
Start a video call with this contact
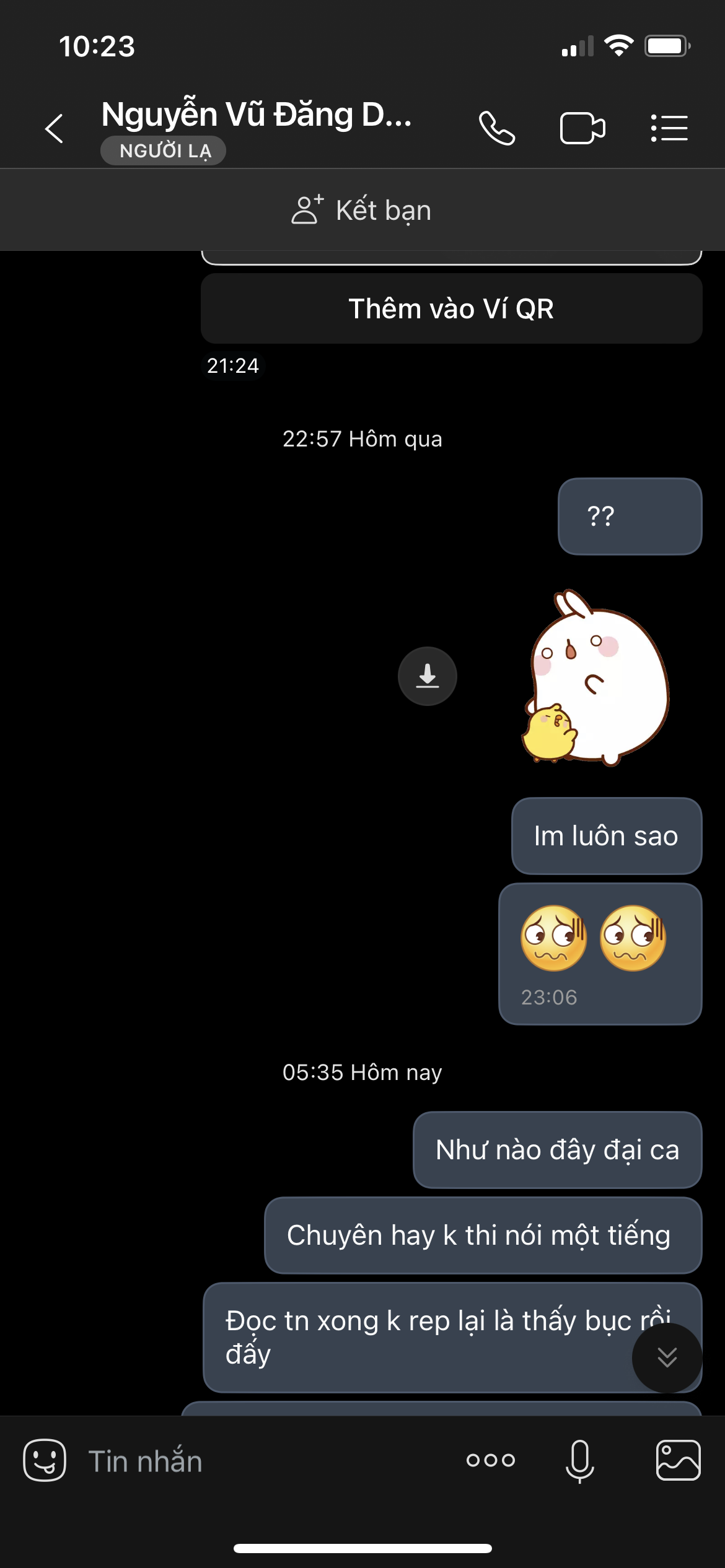(582, 129)
